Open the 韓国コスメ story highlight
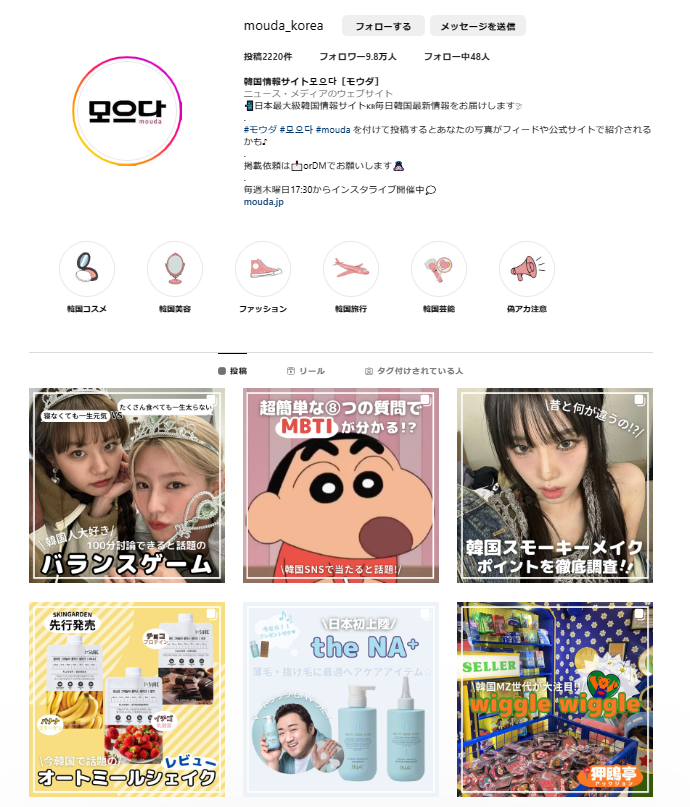 pos(87,269)
